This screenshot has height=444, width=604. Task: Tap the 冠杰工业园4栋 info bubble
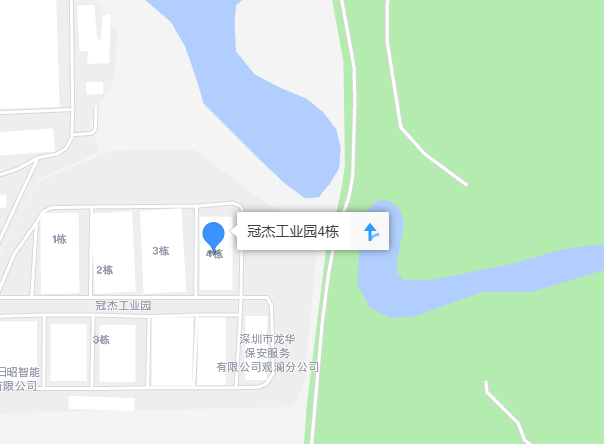pyautogui.click(x=293, y=232)
